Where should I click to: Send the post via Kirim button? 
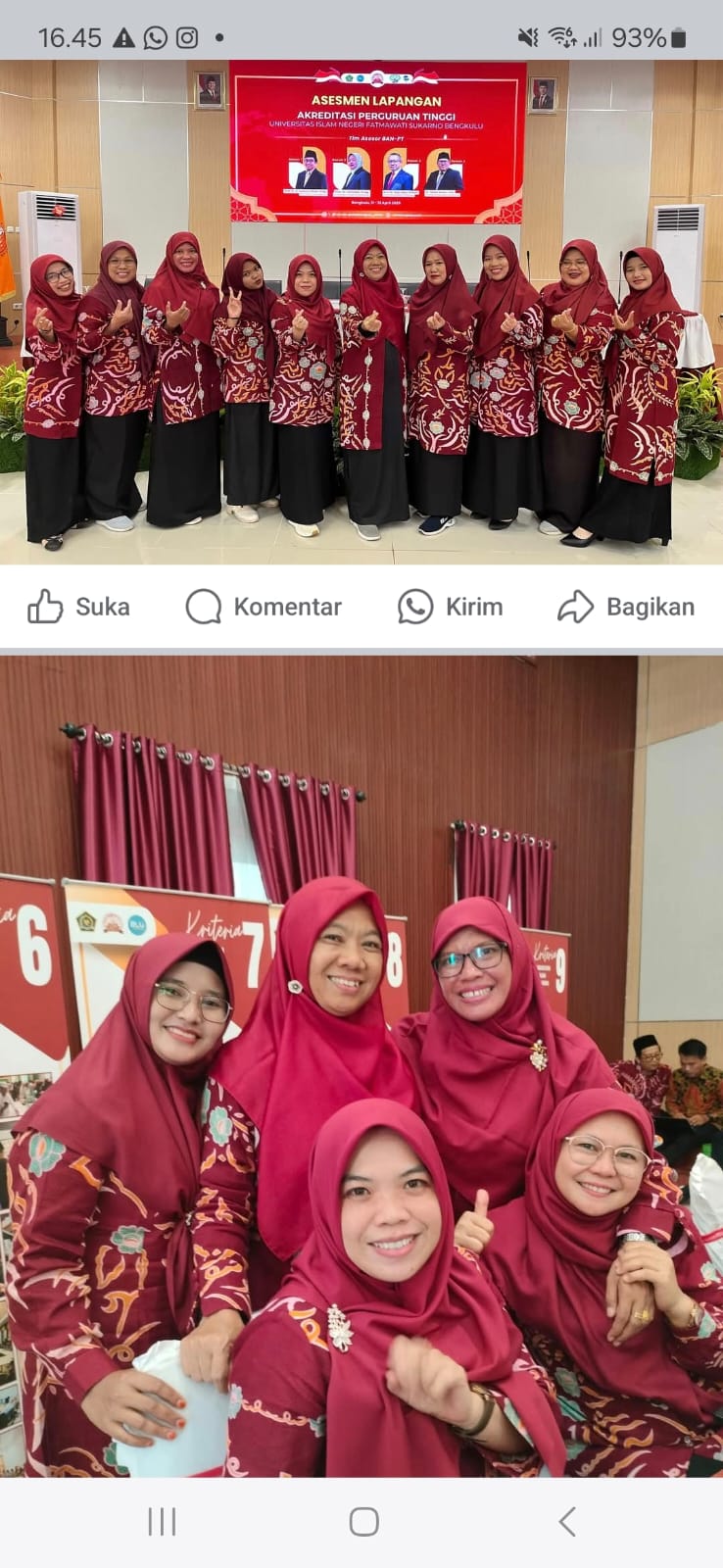pyautogui.click(x=451, y=608)
